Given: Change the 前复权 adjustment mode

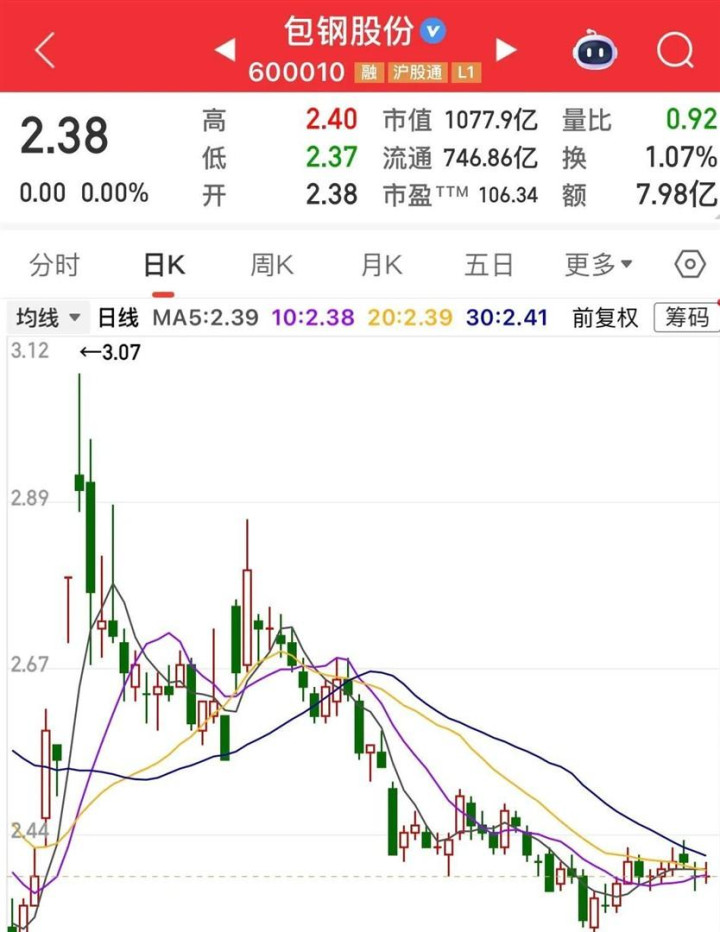Looking at the screenshot, I should (605, 318).
